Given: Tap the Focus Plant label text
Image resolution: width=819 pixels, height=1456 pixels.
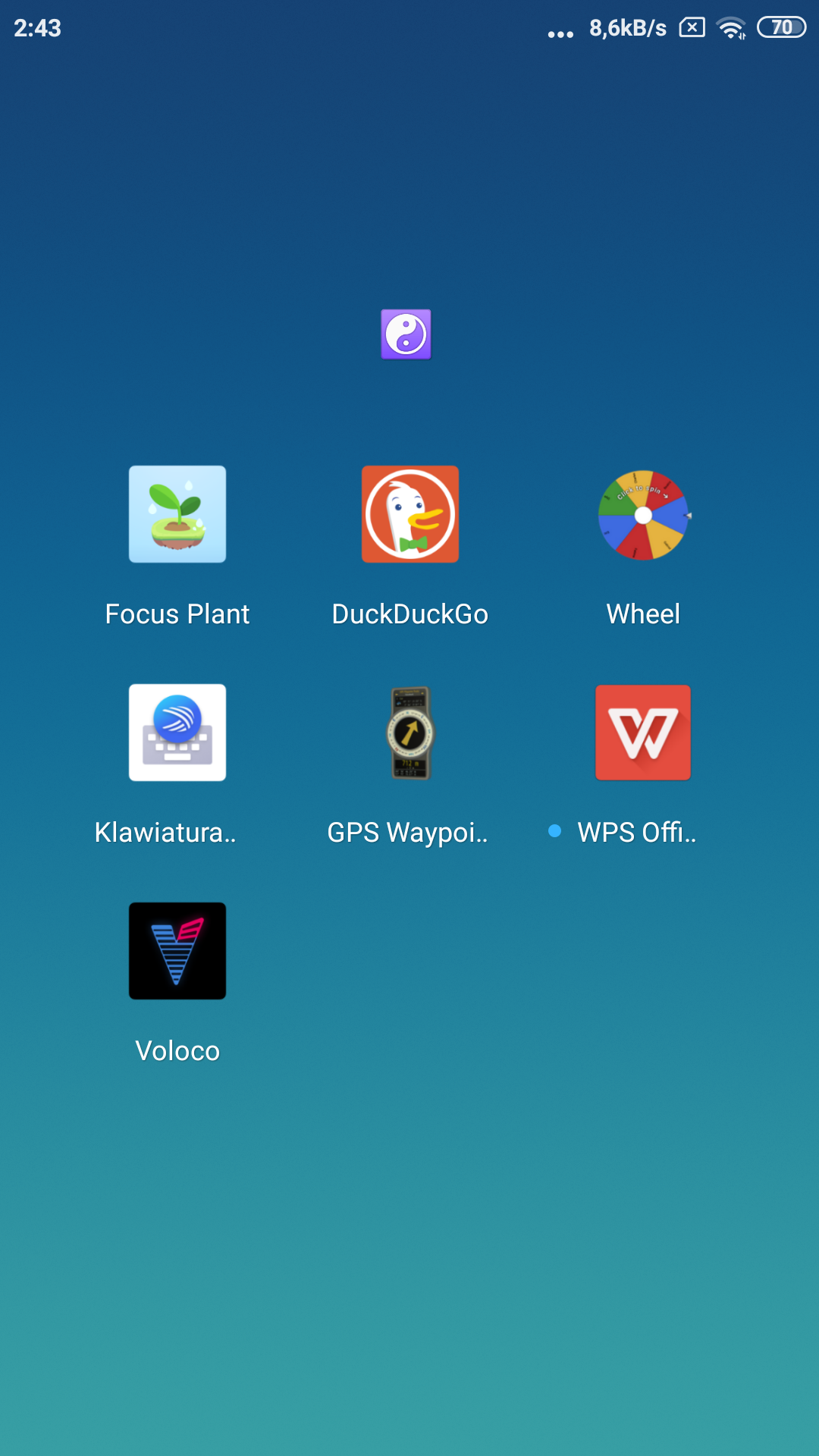Looking at the screenshot, I should coord(177,614).
